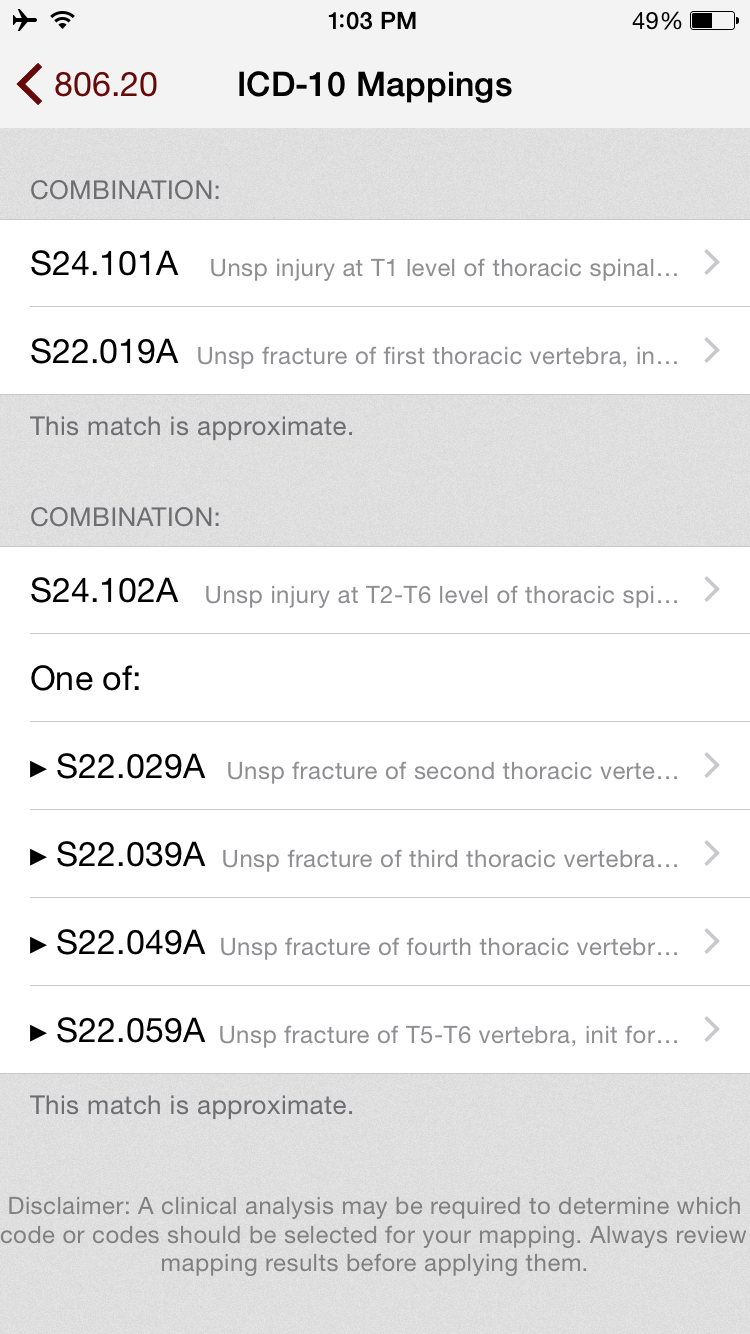Select S22.029A second thoracic vertebra fracture
Viewport: 750px width, 1334px height.
click(x=374, y=767)
